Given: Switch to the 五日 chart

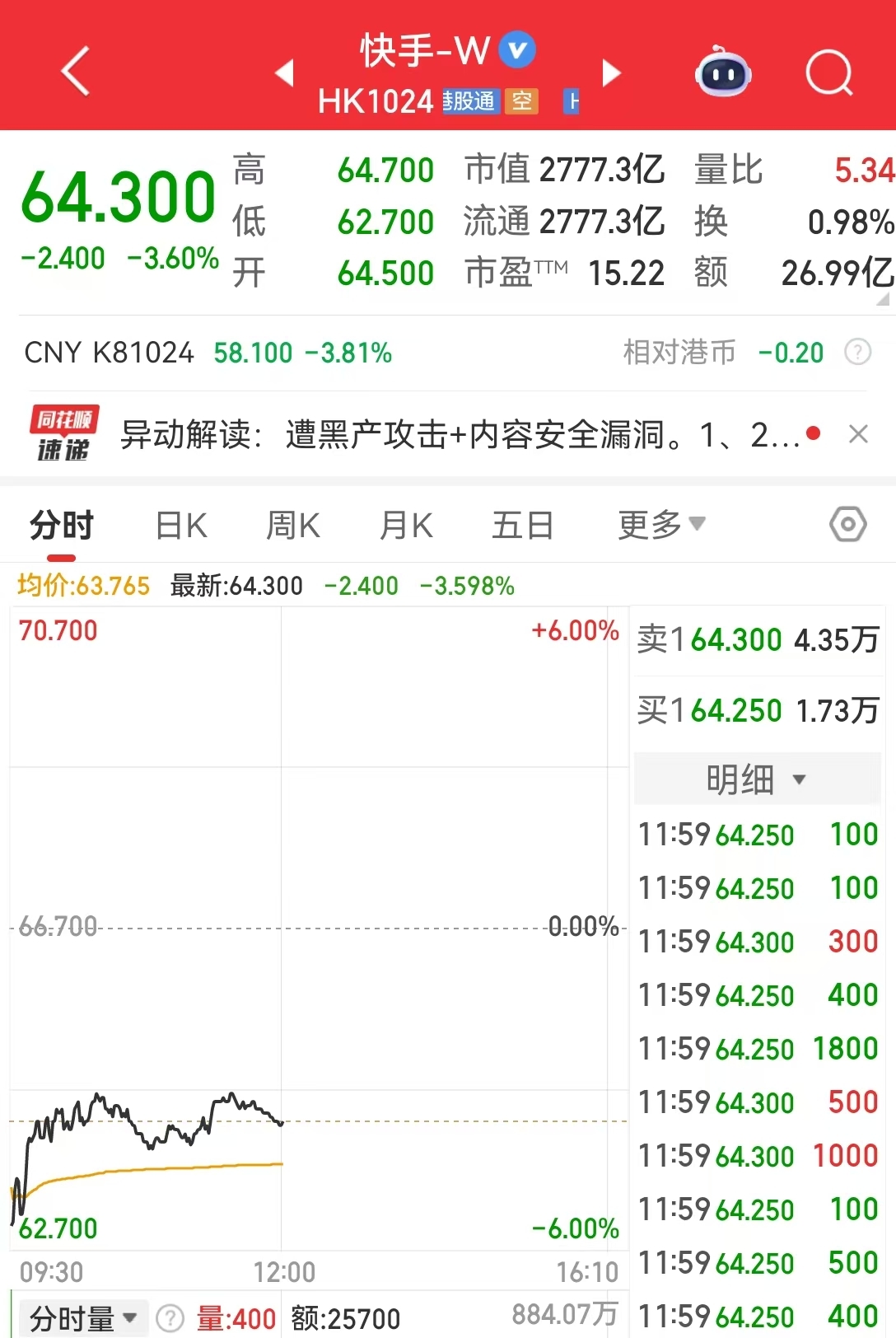Looking at the screenshot, I should pos(522,525).
